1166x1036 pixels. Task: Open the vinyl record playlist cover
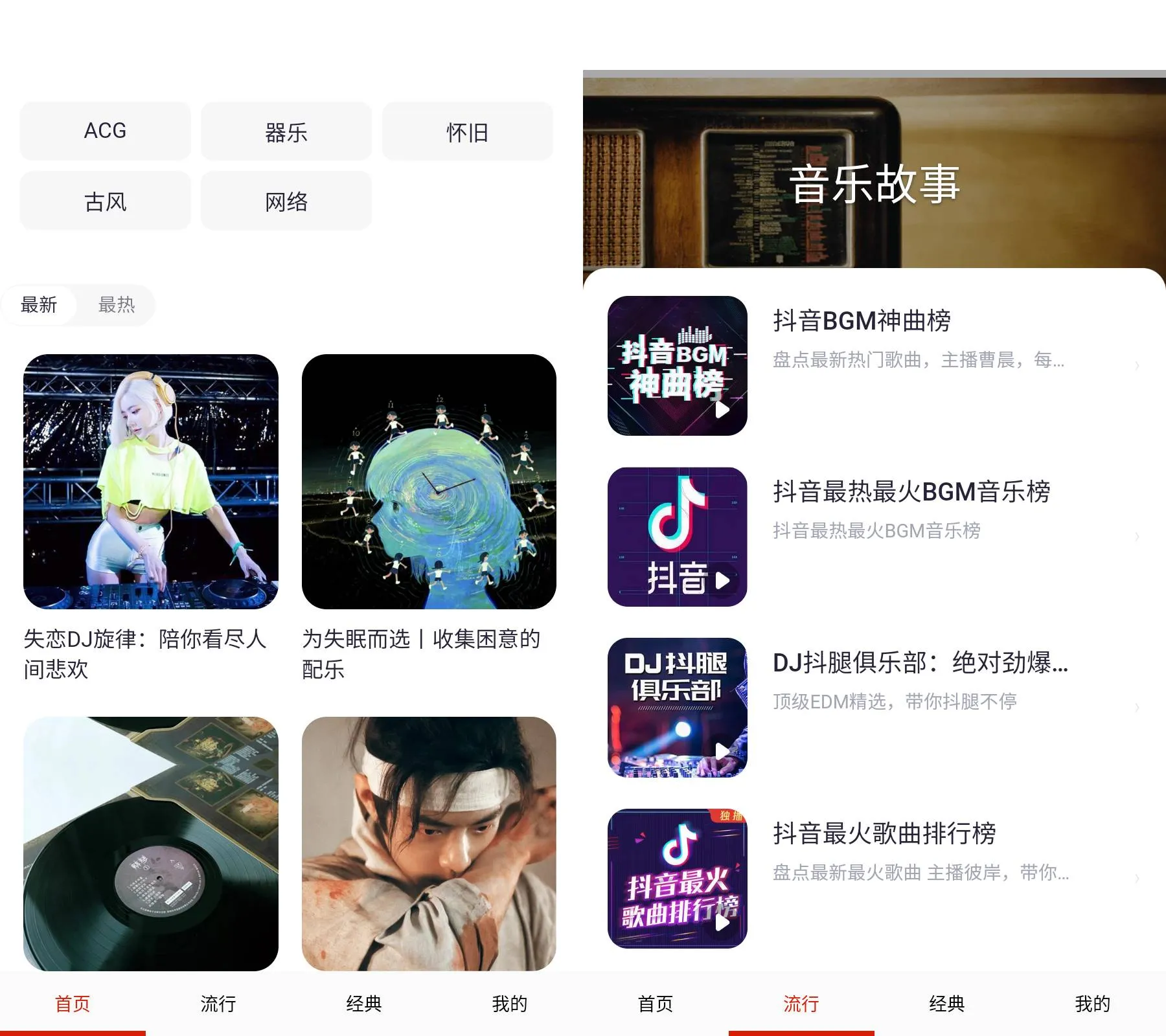point(150,843)
